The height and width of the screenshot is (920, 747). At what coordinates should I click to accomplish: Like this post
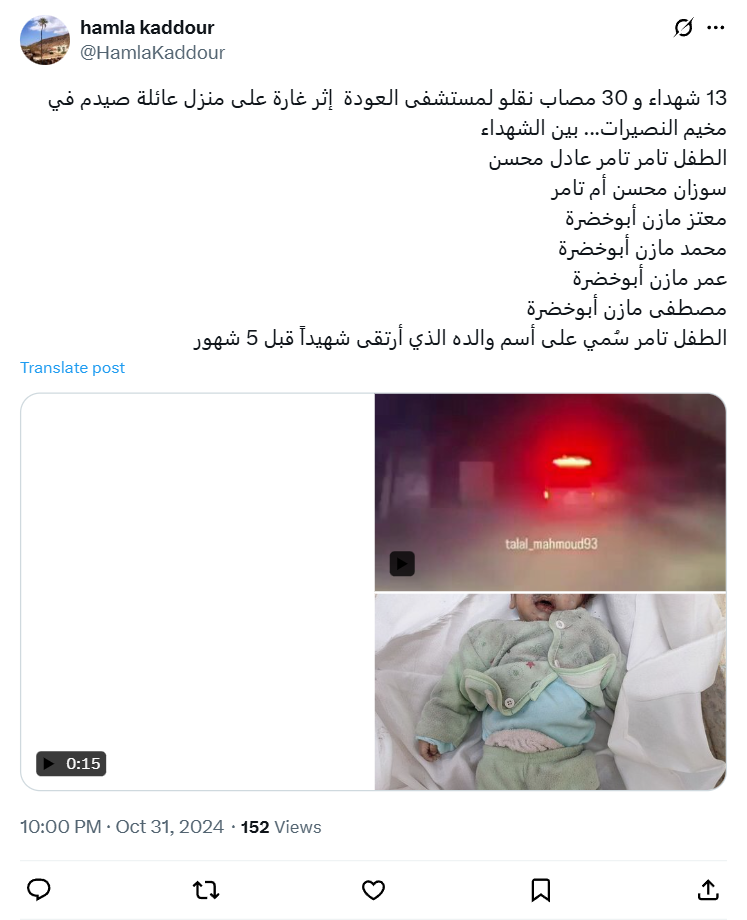click(373, 889)
